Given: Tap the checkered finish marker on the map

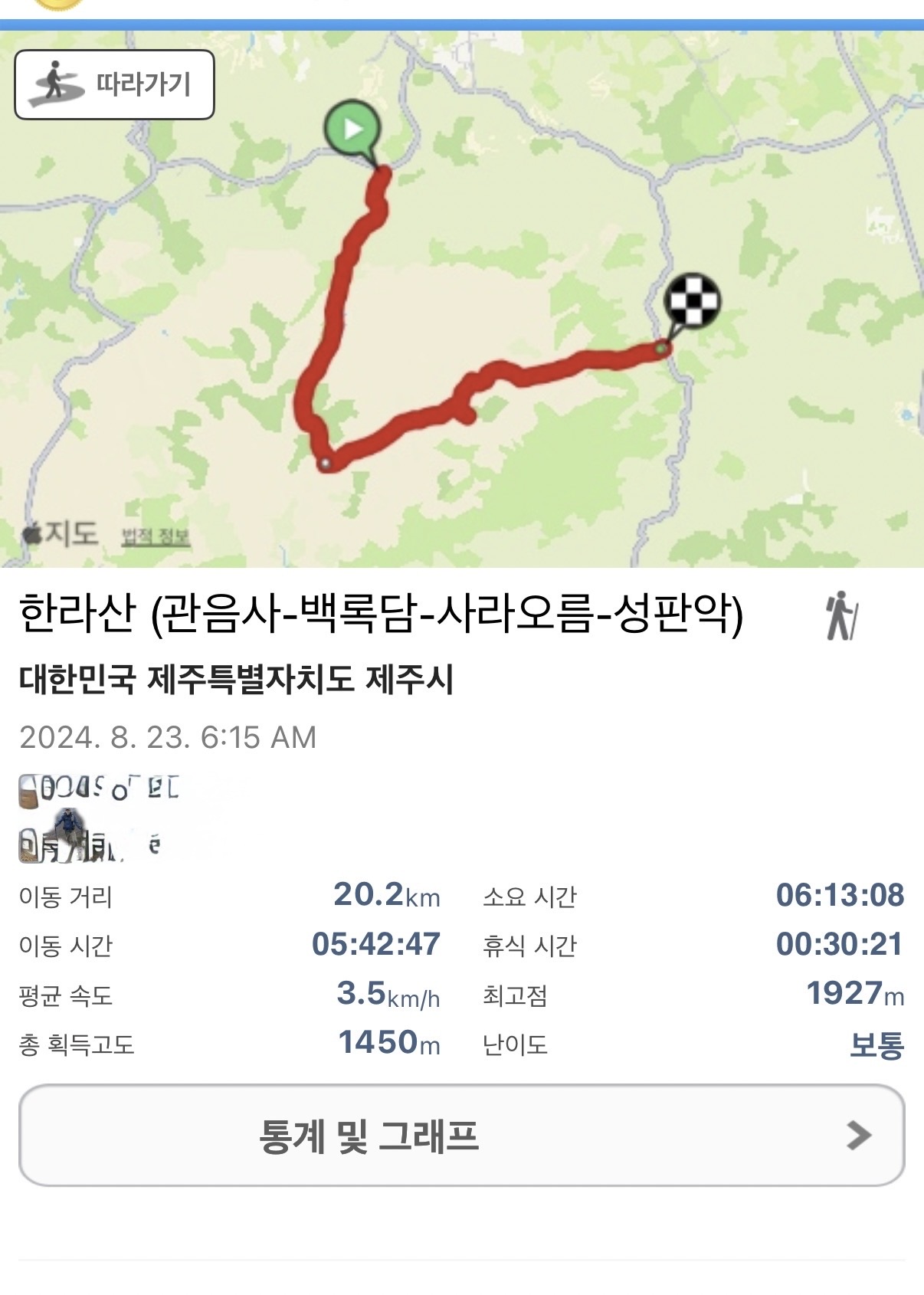Looking at the screenshot, I should [691, 303].
